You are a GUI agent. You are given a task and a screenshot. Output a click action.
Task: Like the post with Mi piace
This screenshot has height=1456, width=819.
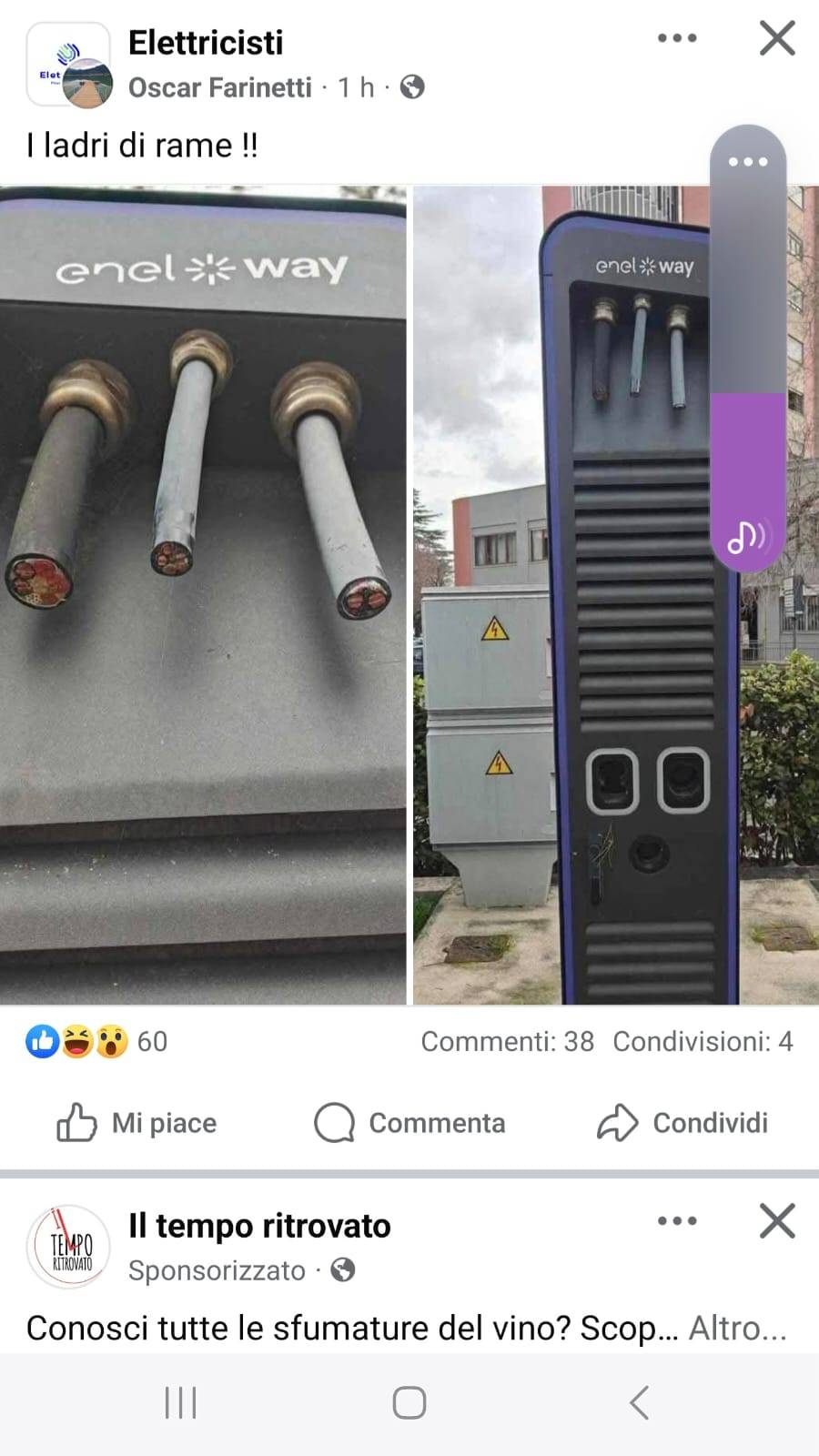click(136, 1123)
